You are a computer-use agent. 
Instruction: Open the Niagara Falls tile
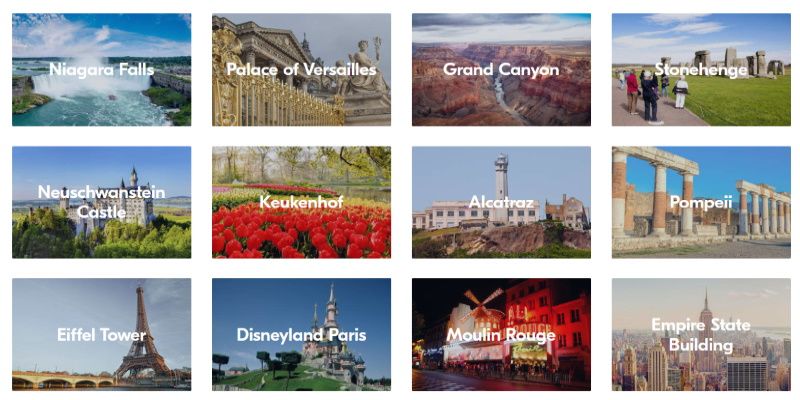(101, 69)
